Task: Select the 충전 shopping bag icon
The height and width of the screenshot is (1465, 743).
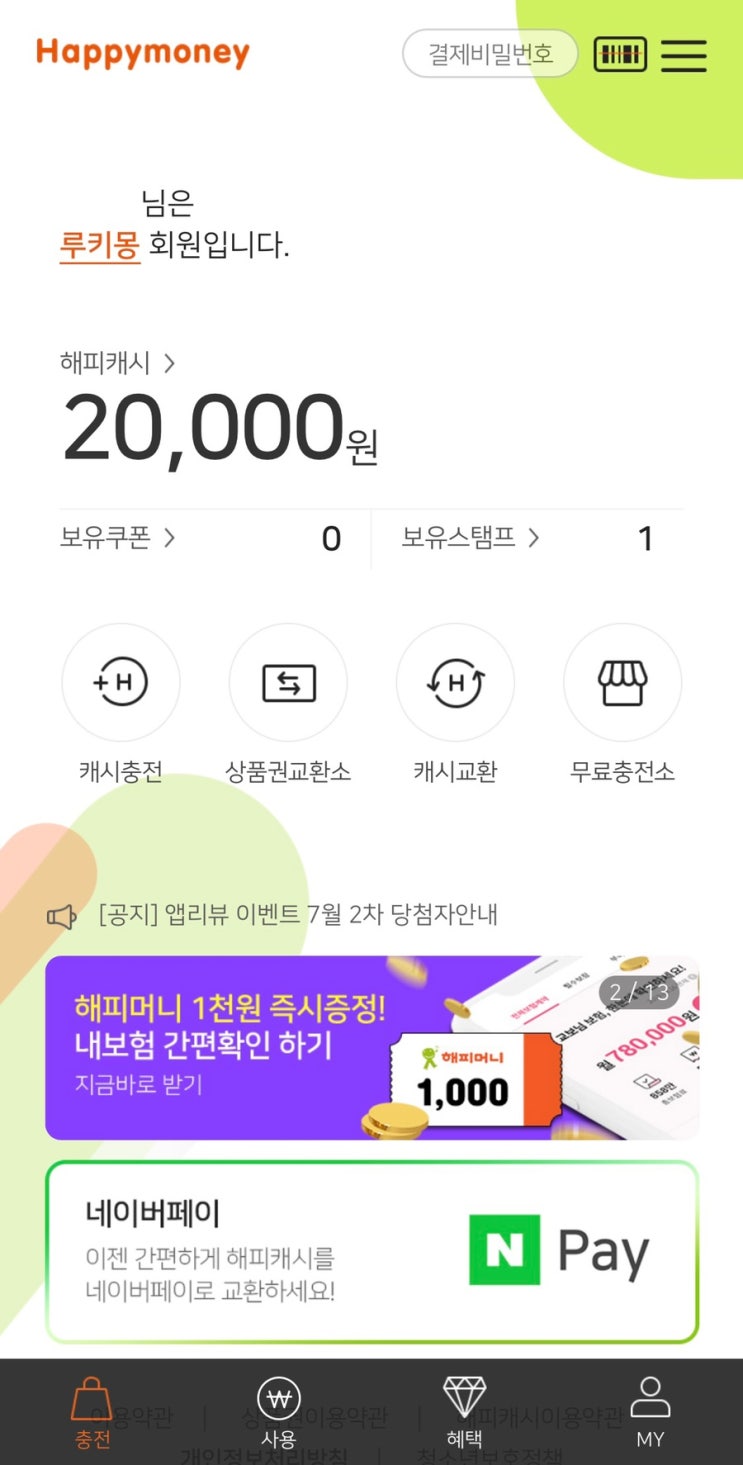Action: click(94, 1400)
